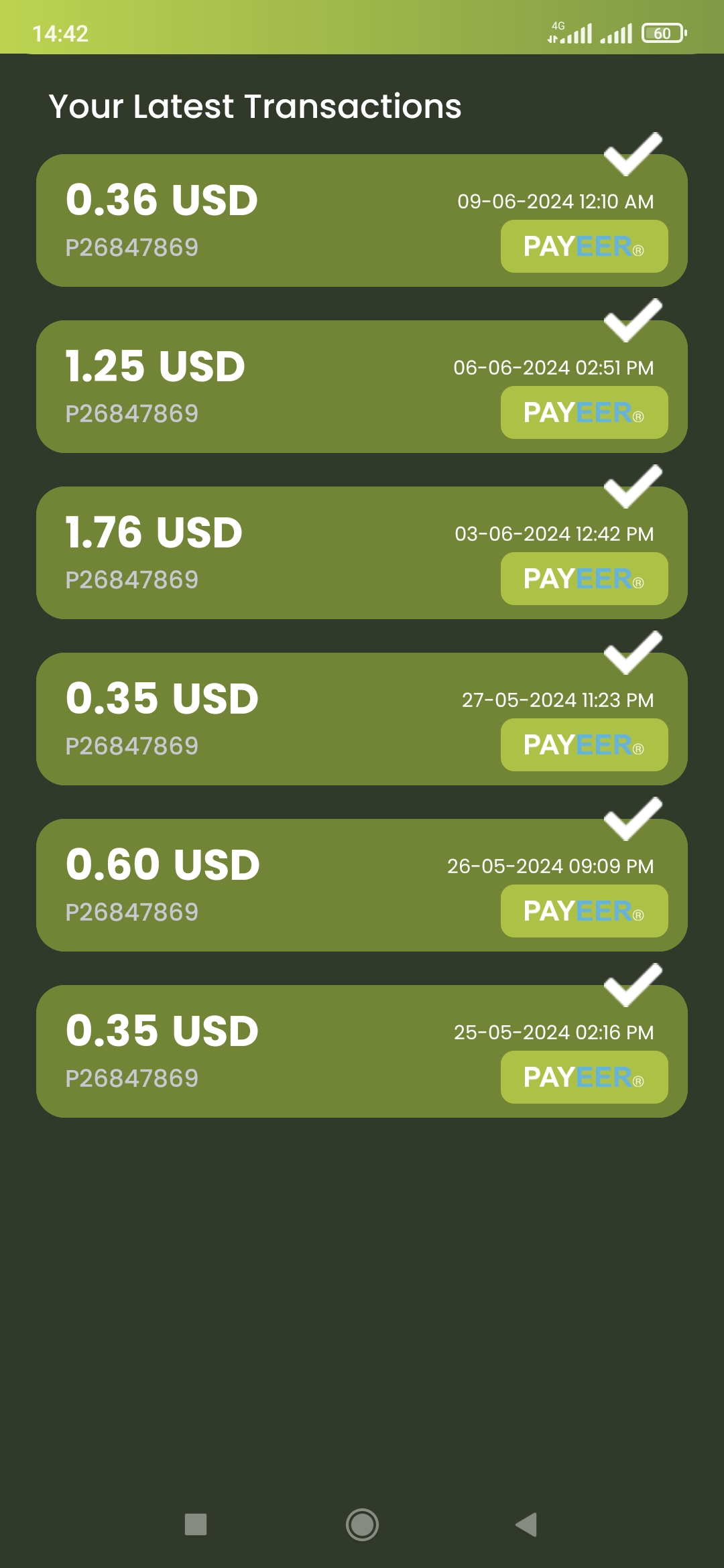Open recent apps from the navigation bar
Image resolution: width=724 pixels, height=1568 pixels.
(196, 1524)
